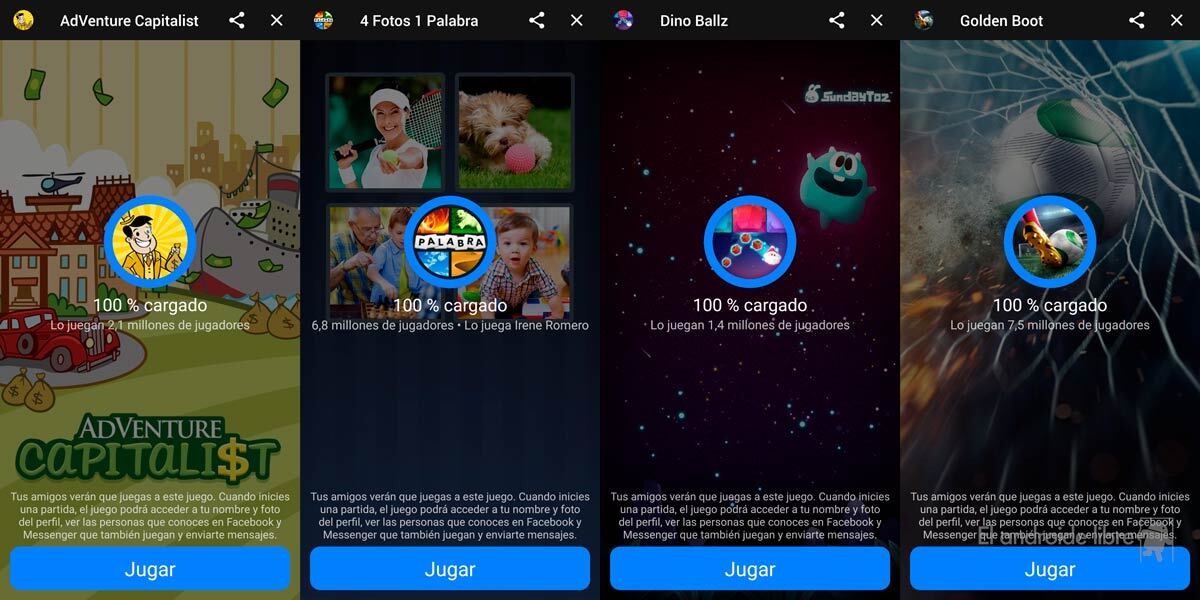
Task: Close the 4 Fotos 1 Palabra screen
Action: point(577,20)
